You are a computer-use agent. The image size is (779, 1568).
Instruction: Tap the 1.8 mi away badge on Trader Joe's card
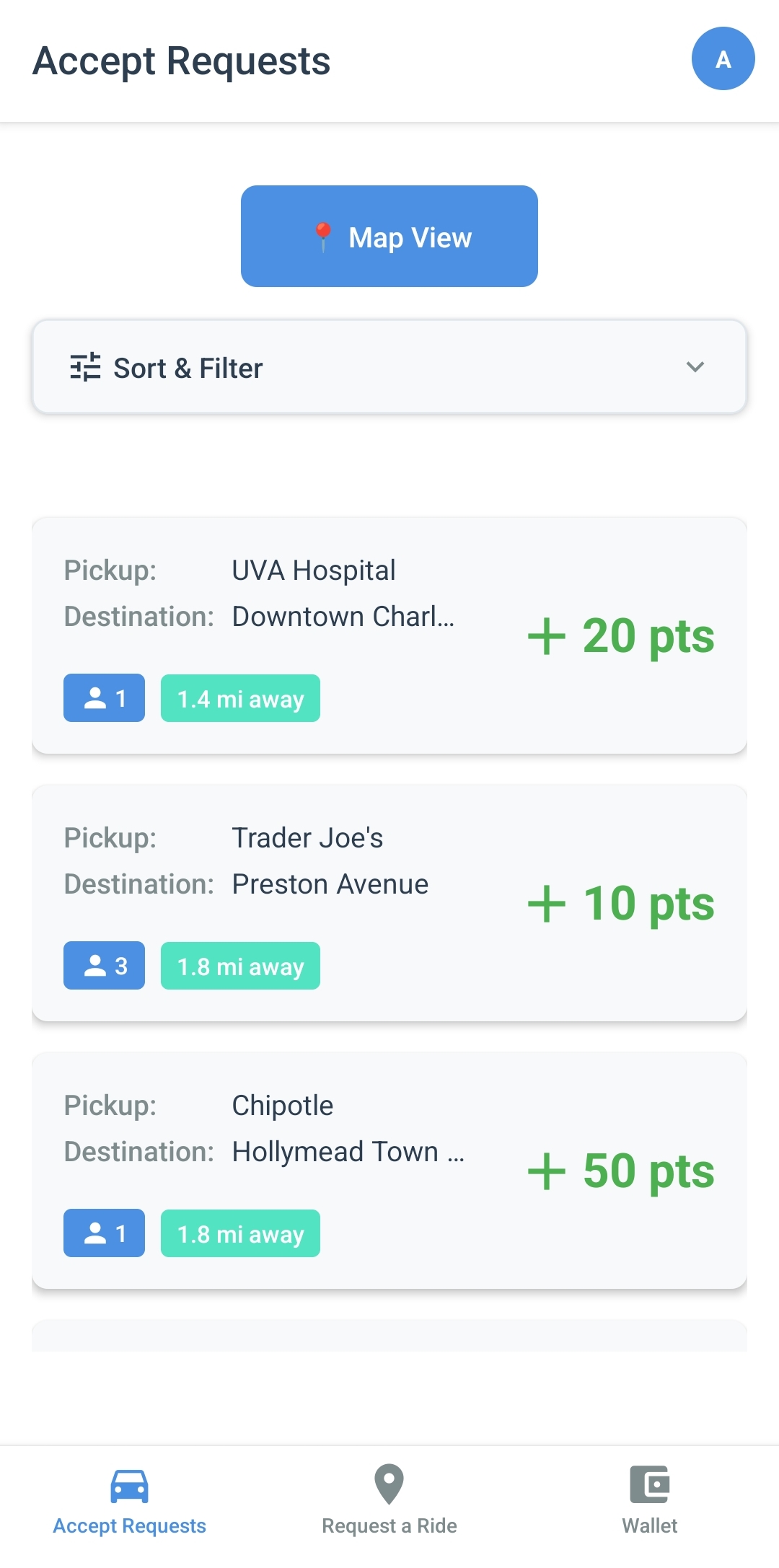[x=240, y=966]
